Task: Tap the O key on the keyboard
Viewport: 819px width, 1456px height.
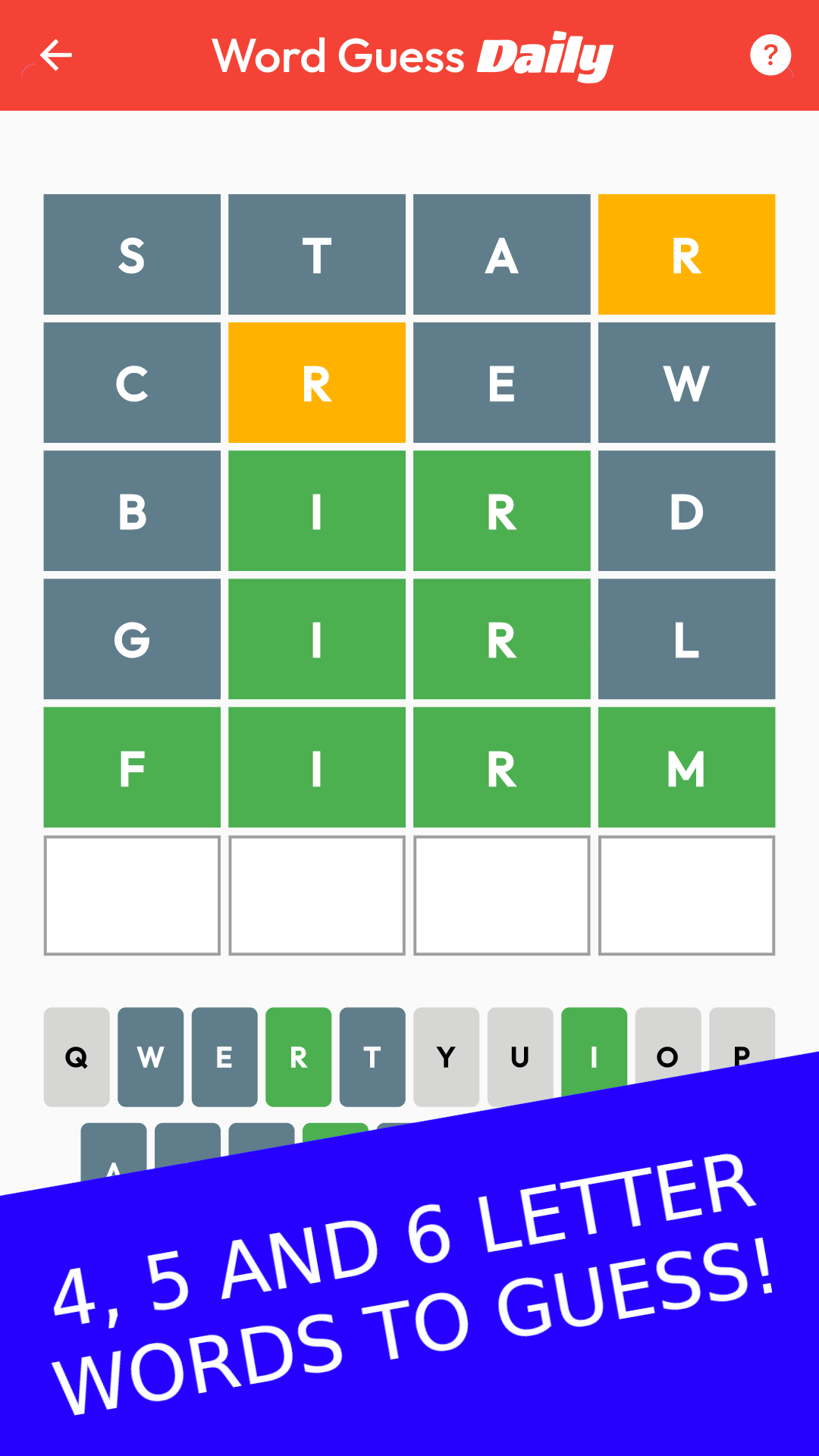Action: [x=667, y=1057]
